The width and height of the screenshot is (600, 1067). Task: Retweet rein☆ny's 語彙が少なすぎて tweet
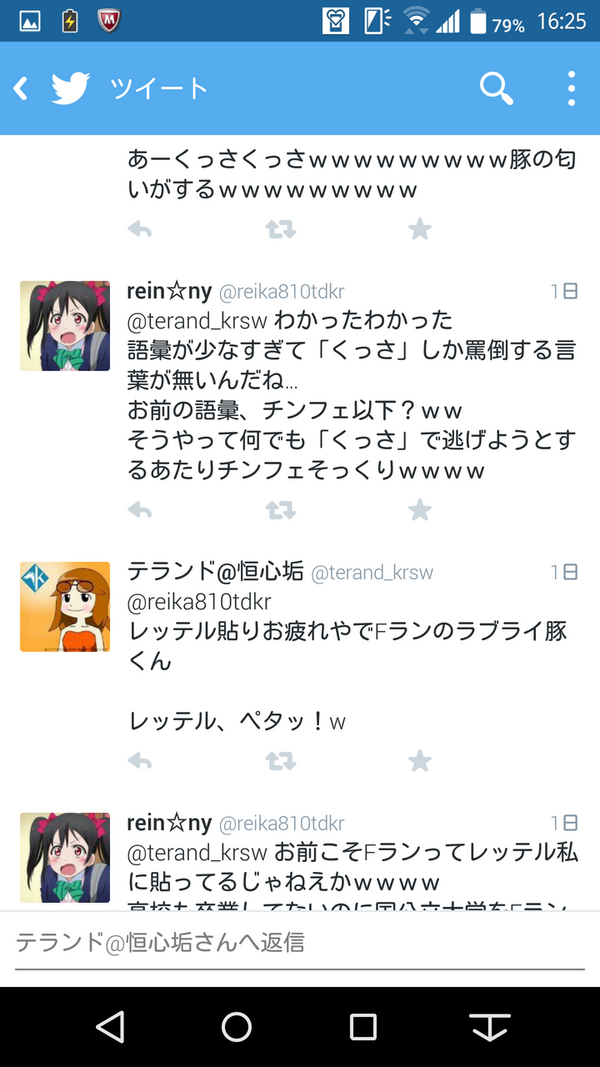[280, 510]
